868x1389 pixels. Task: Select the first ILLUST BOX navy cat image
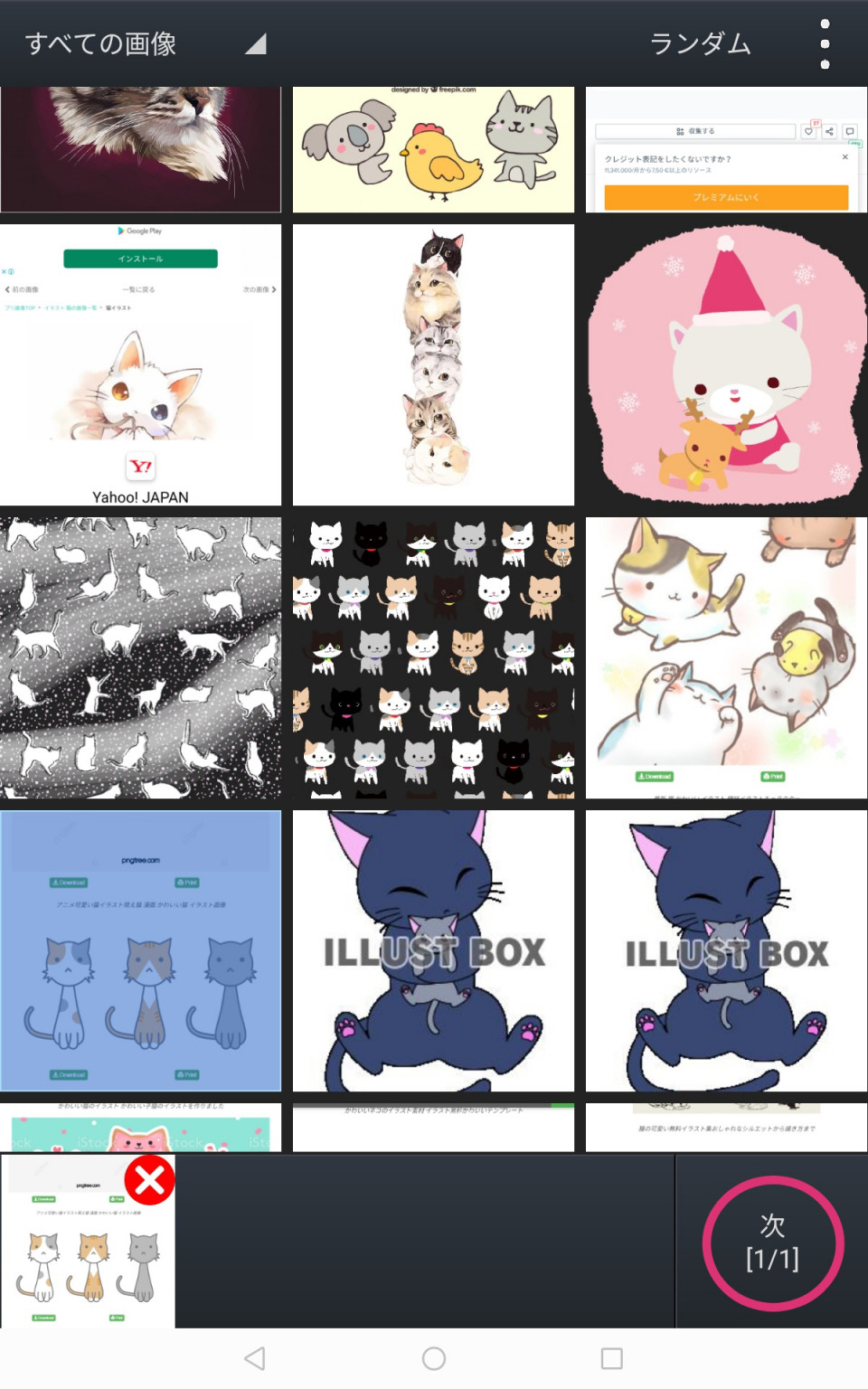[x=433, y=950]
